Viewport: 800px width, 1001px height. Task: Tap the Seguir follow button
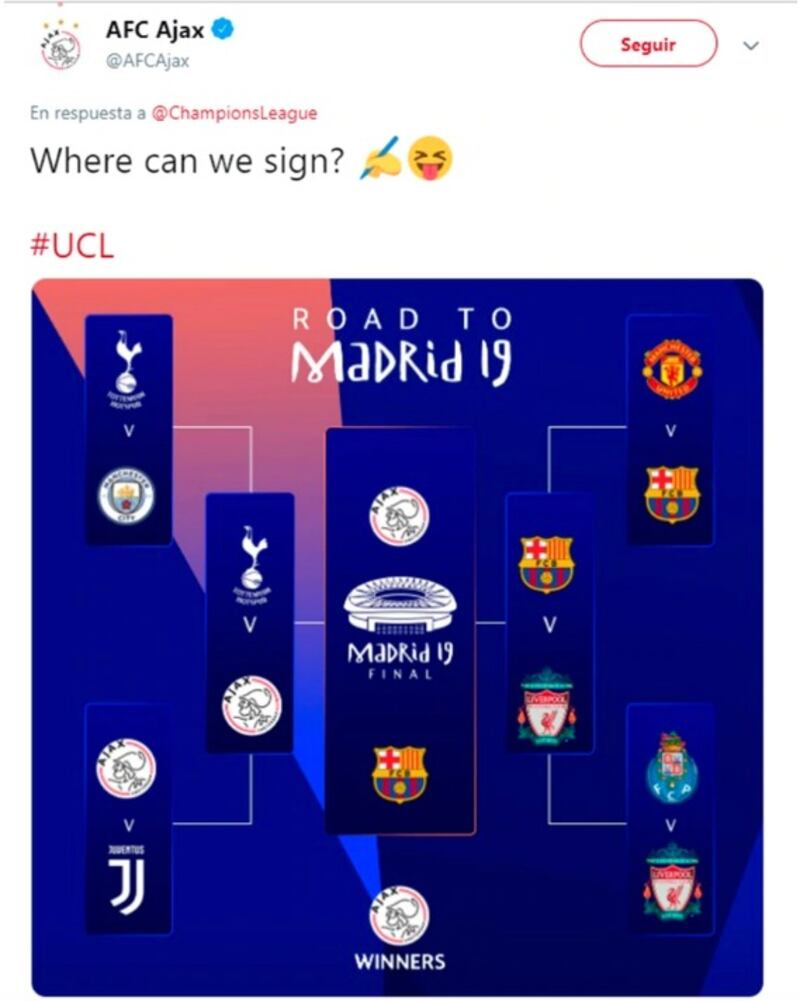tap(648, 45)
